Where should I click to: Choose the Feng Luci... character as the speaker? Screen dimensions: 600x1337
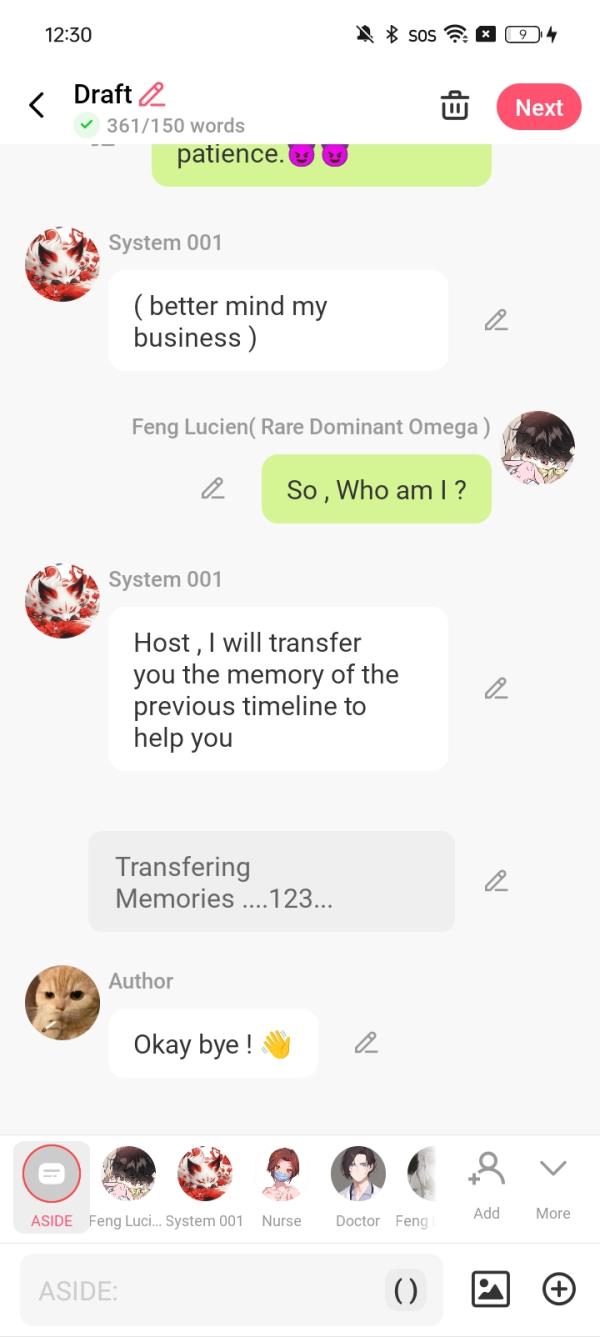[128, 1186]
